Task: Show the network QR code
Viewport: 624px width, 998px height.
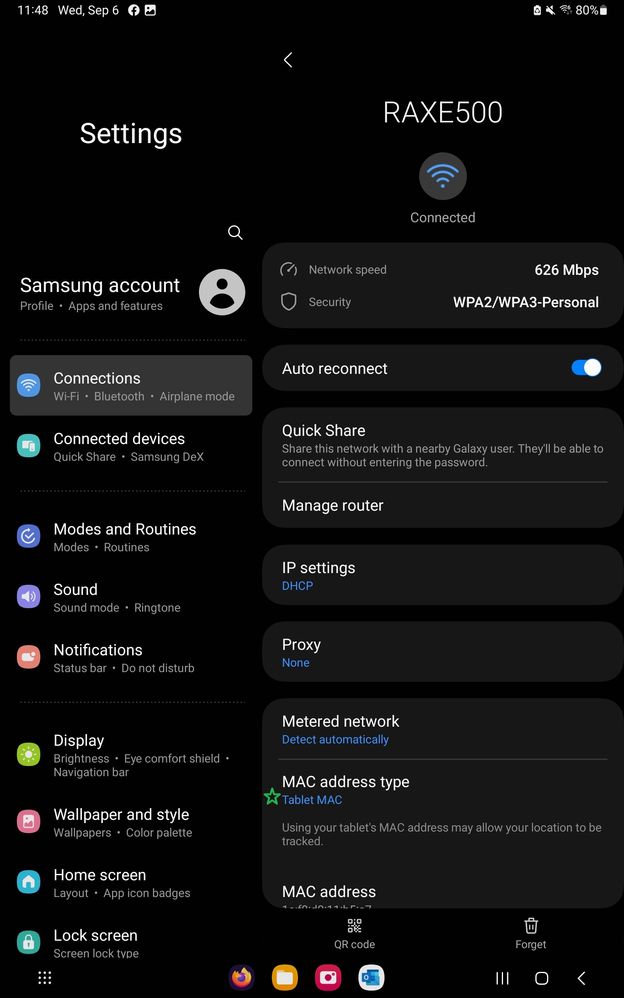Action: coord(354,933)
